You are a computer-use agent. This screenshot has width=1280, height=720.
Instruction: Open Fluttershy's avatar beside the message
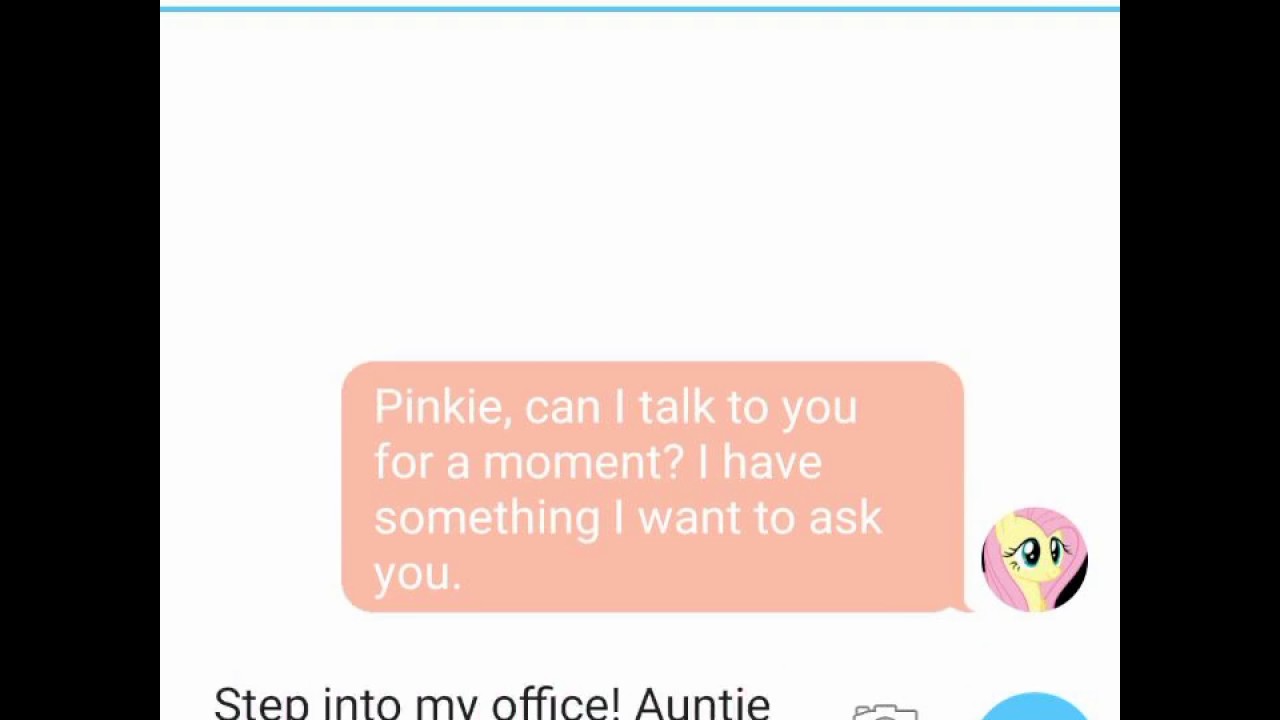coord(1034,559)
